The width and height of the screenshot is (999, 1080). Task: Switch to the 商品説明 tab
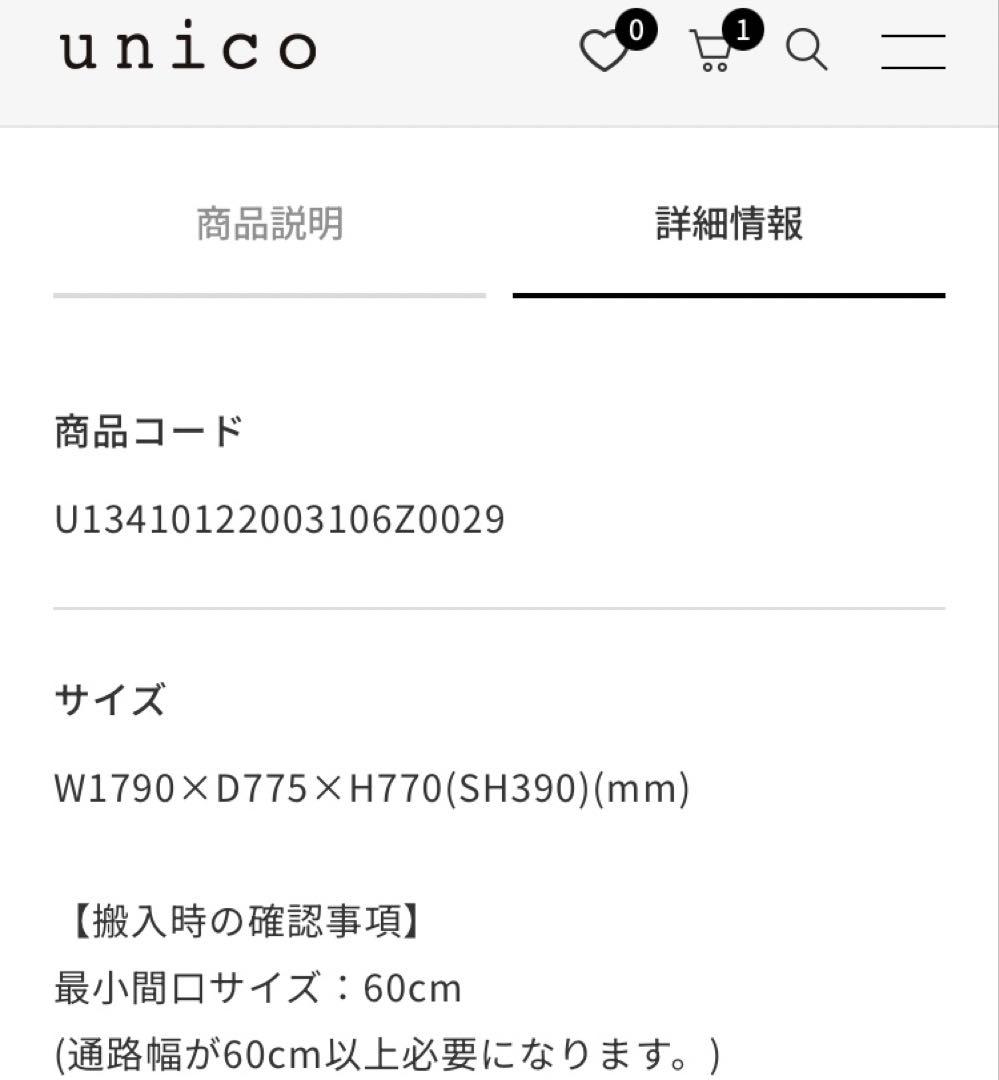pyautogui.click(x=268, y=225)
